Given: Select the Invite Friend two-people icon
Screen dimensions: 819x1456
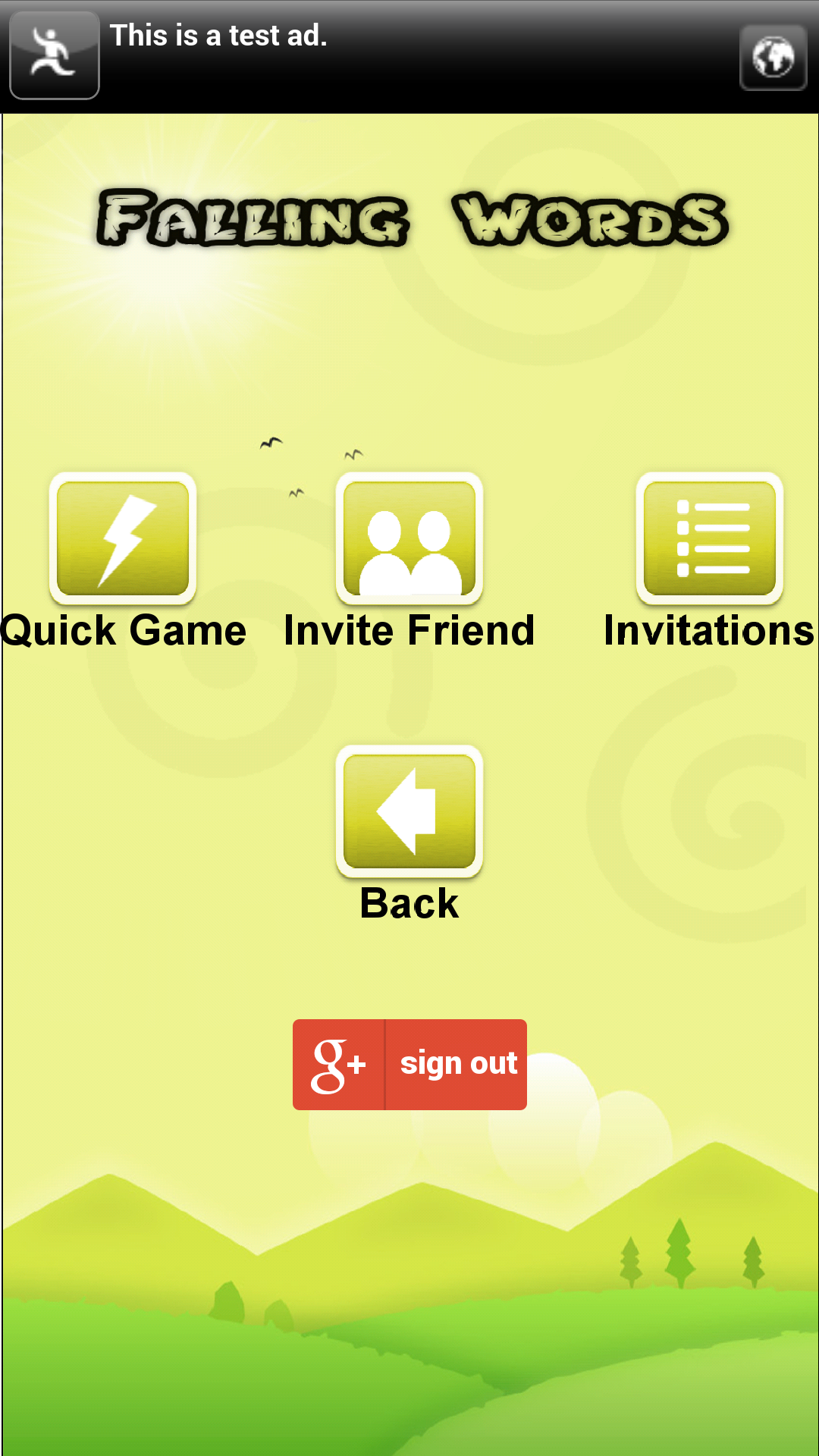Looking at the screenshot, I should [x=409, y=538].
